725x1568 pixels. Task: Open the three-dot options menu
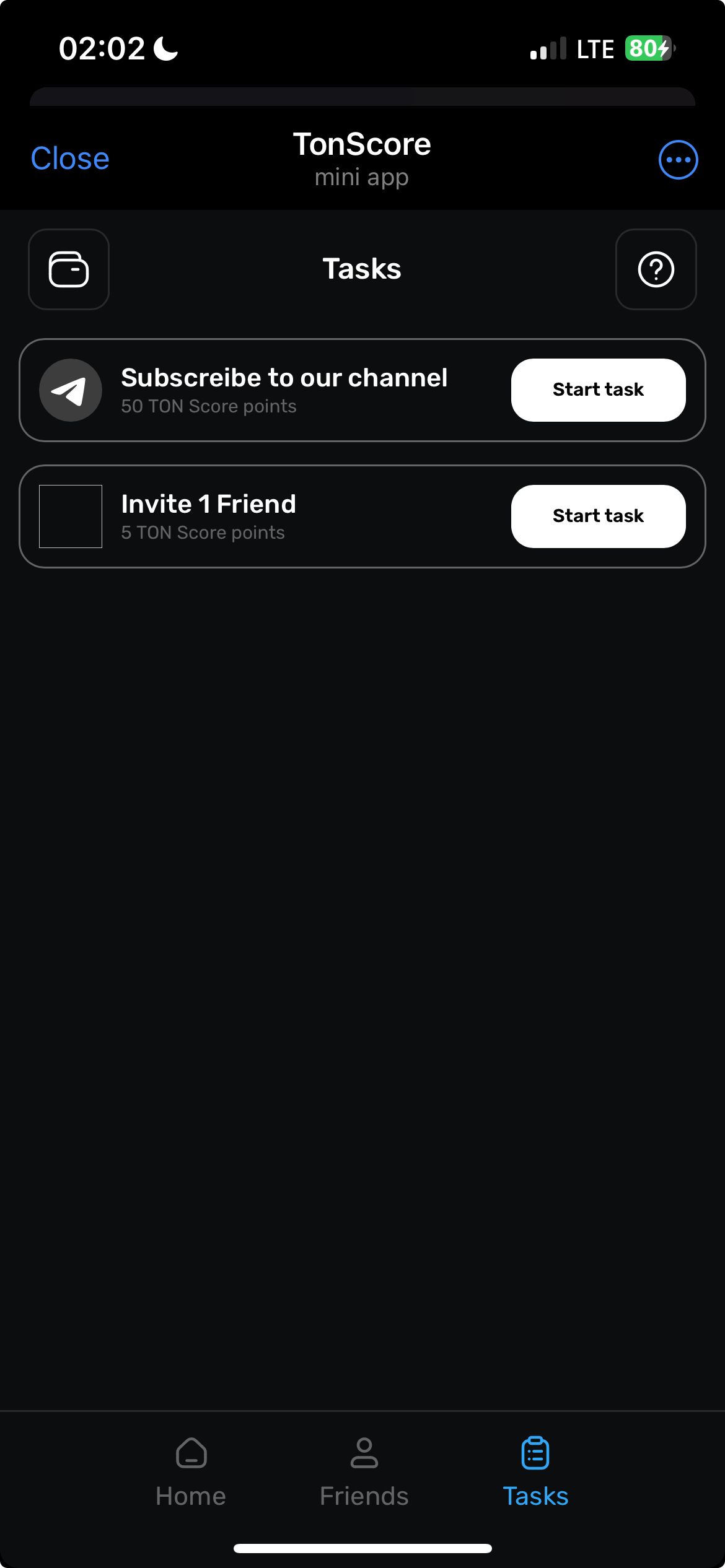pyautogui.click(x=678, y=160)
